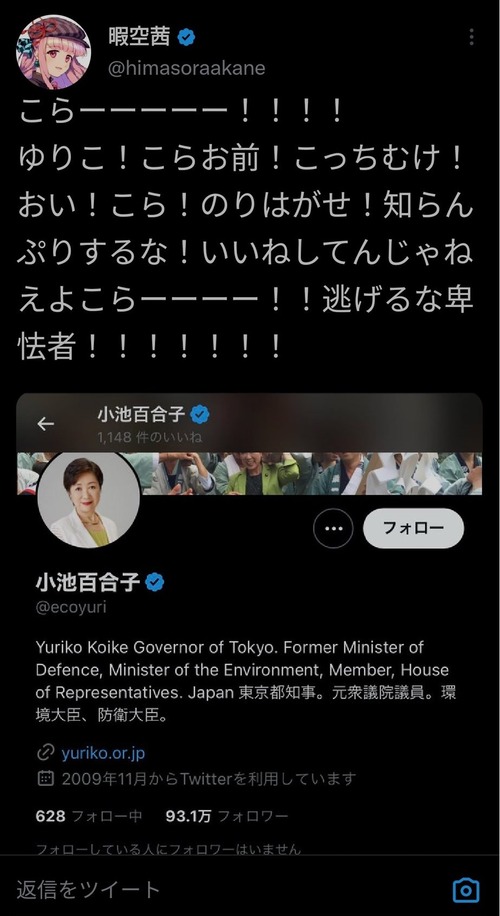Open the @himasoraakane handle
Screen dimensions: 500x916
(x=187, y=68)
